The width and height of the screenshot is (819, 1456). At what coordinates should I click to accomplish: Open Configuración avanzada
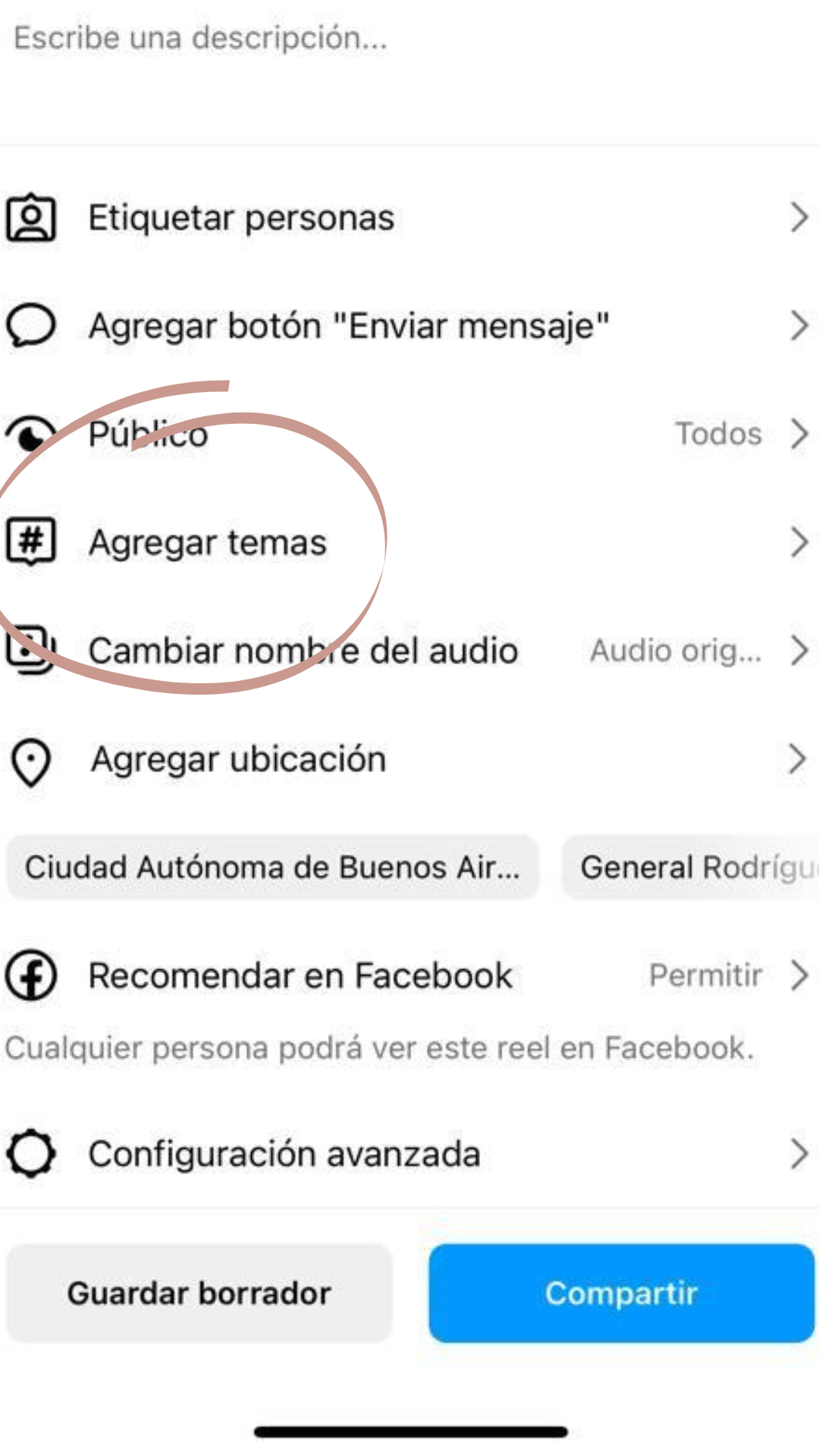409,1154
